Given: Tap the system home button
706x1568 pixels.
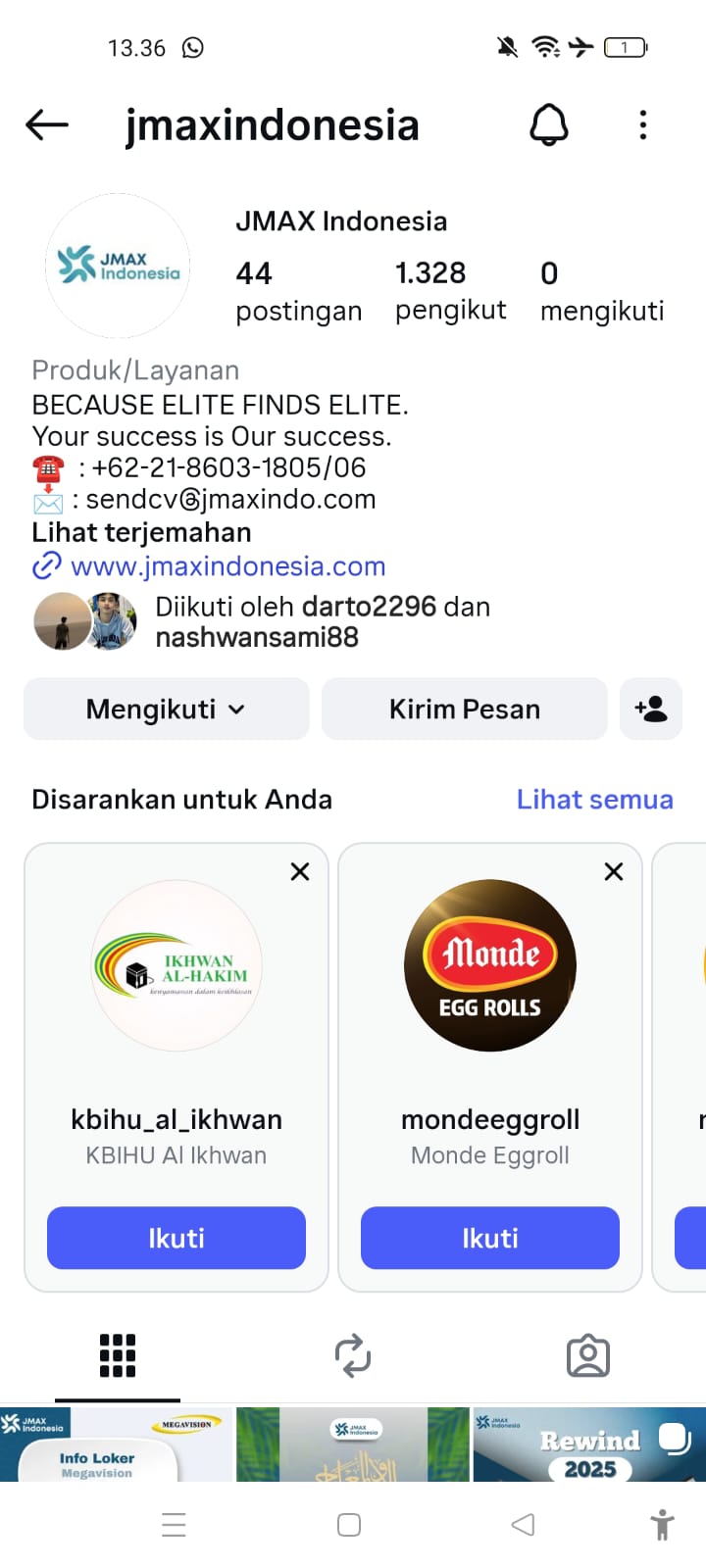Looking at the screenshot, I should pyautogui.click(x=349, y=1525).
